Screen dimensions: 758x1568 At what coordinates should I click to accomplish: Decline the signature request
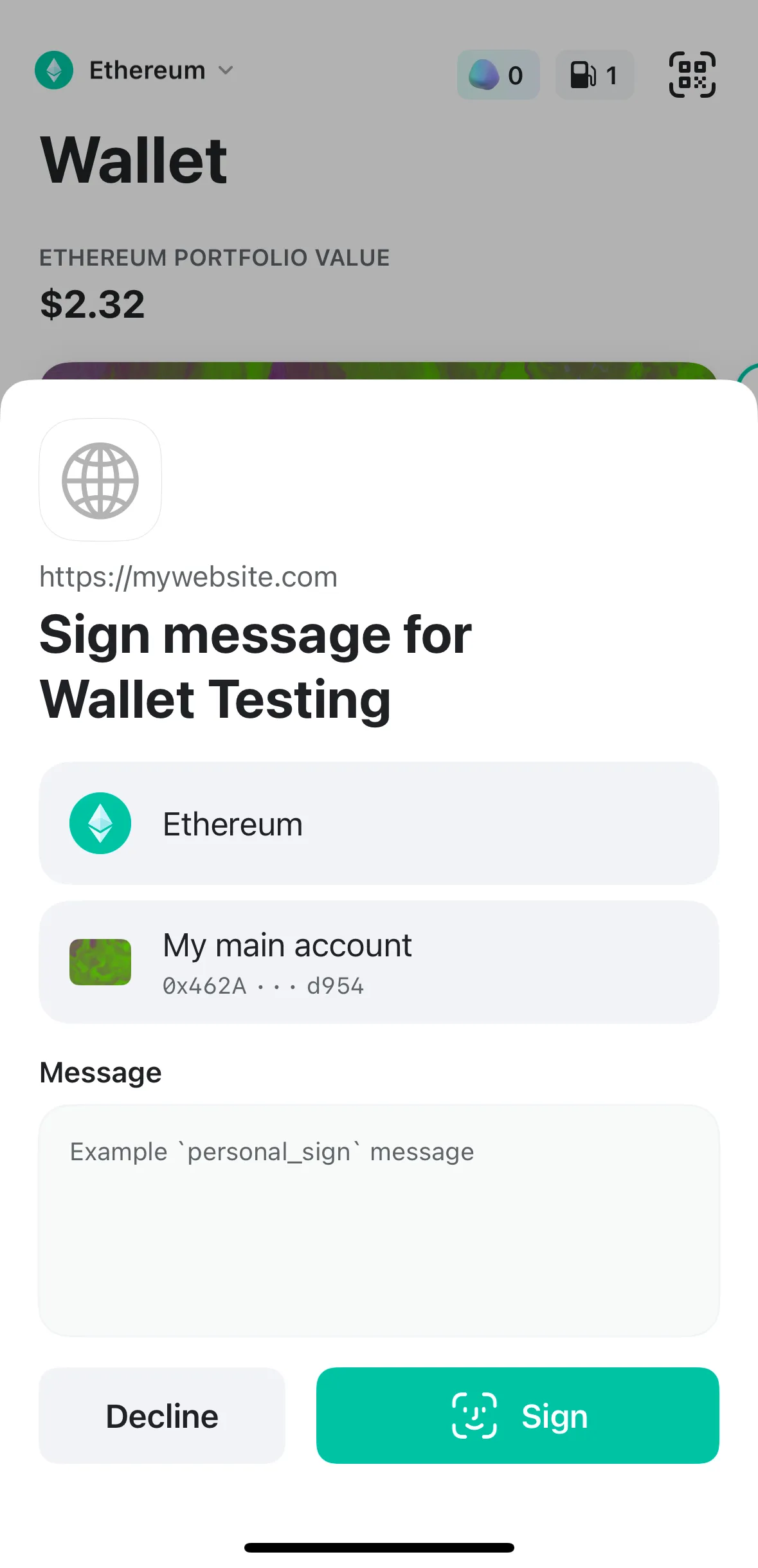pyautogui.click(x=161, y=1416)
